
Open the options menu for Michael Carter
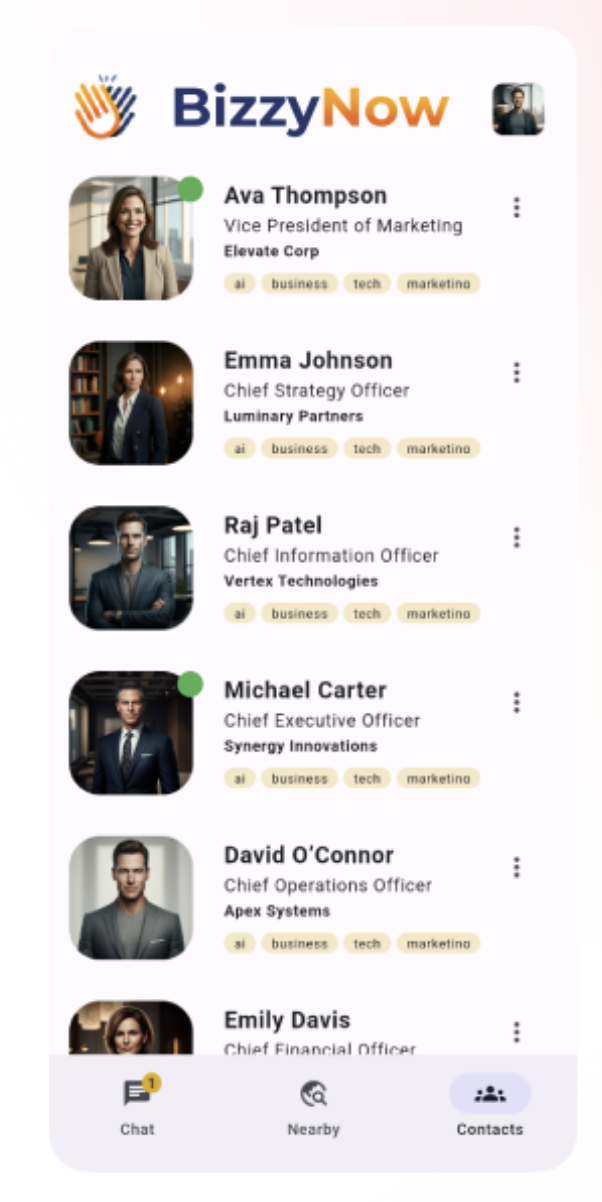(x=516, y=702)
